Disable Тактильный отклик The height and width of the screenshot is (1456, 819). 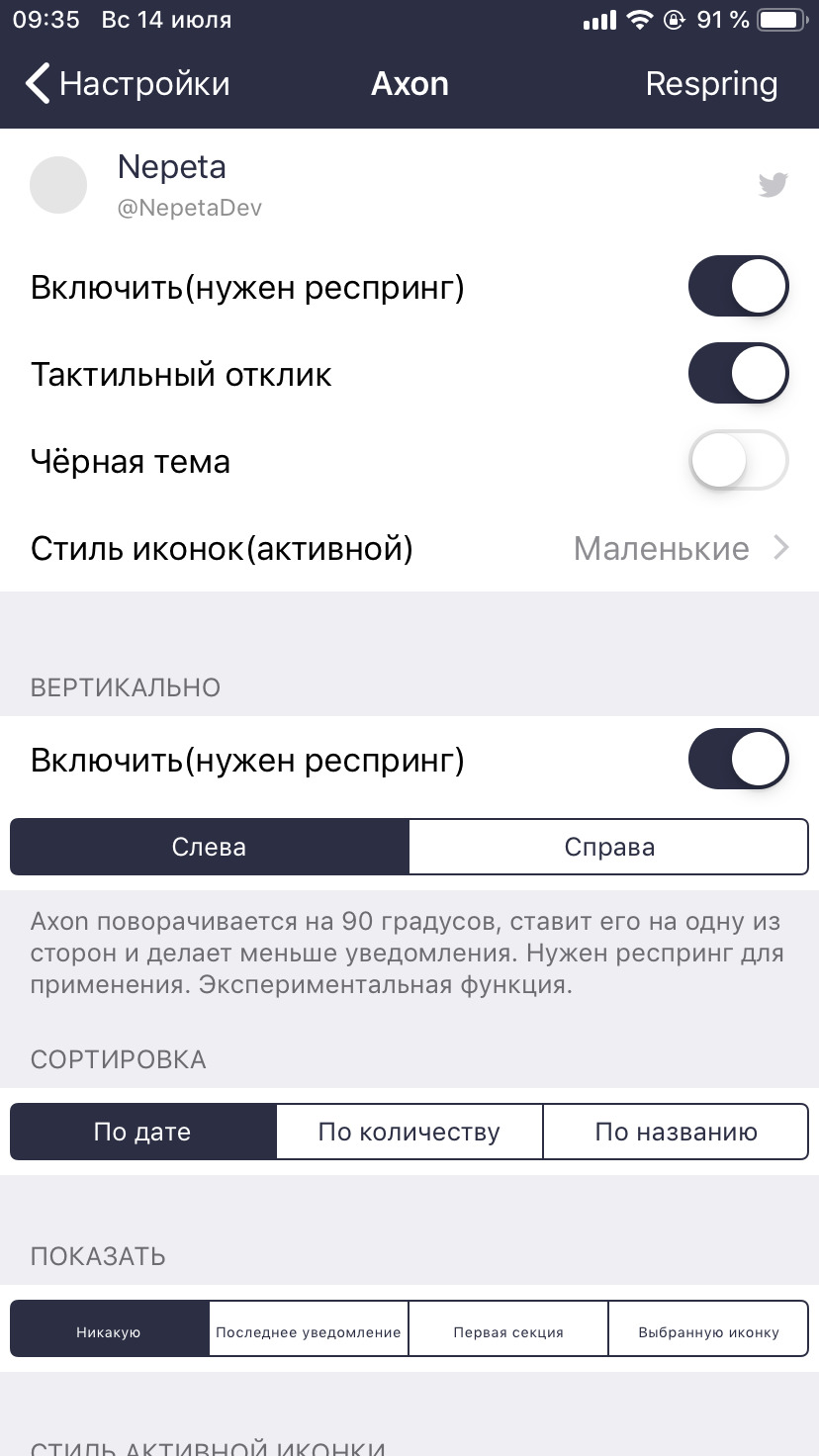(739, 374)
